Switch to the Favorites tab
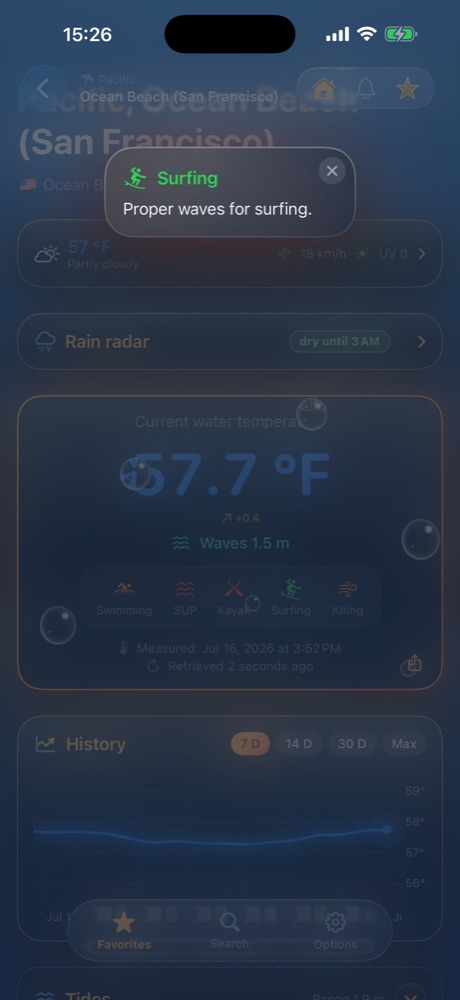Viewport: 460px width, 1000px height. point(124,930)
